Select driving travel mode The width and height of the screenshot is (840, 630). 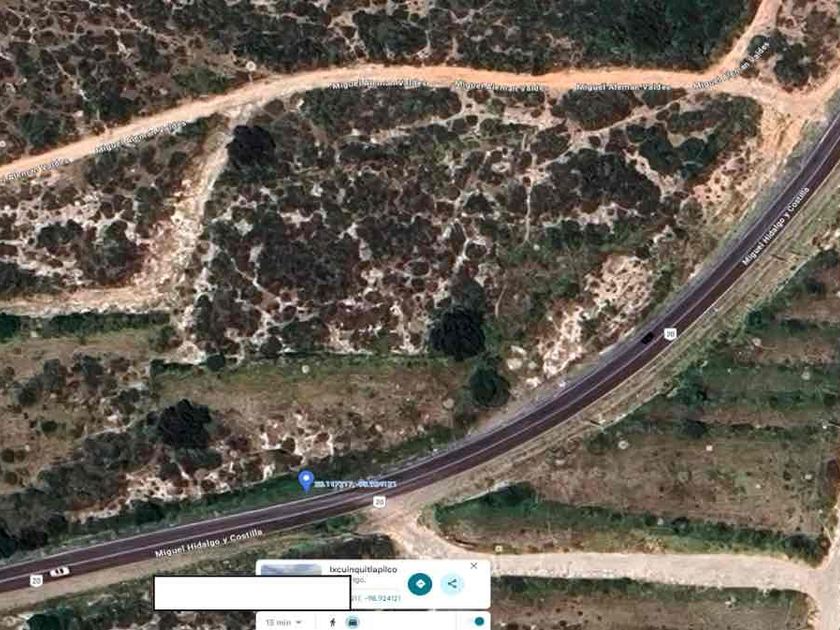click(353, 622)
